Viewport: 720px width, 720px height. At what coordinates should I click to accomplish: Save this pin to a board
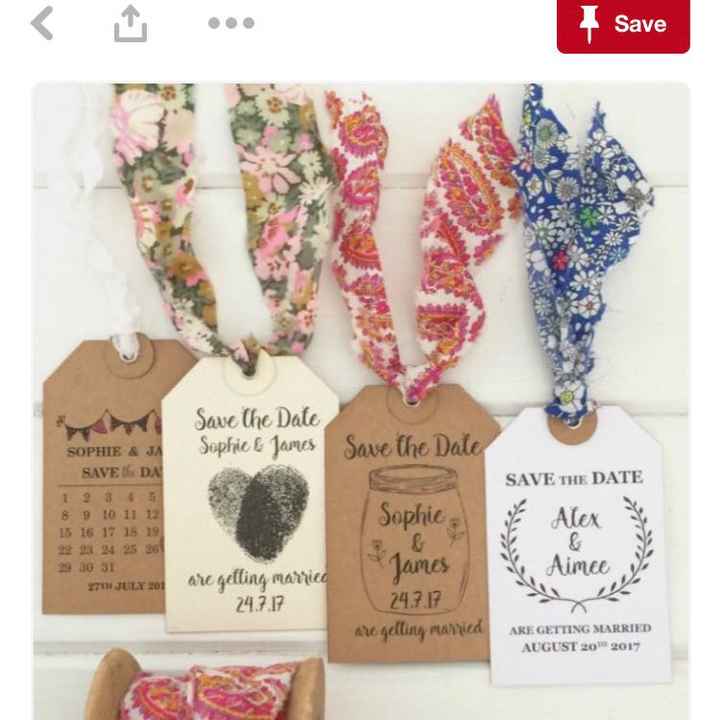click(x=623, y=24)
